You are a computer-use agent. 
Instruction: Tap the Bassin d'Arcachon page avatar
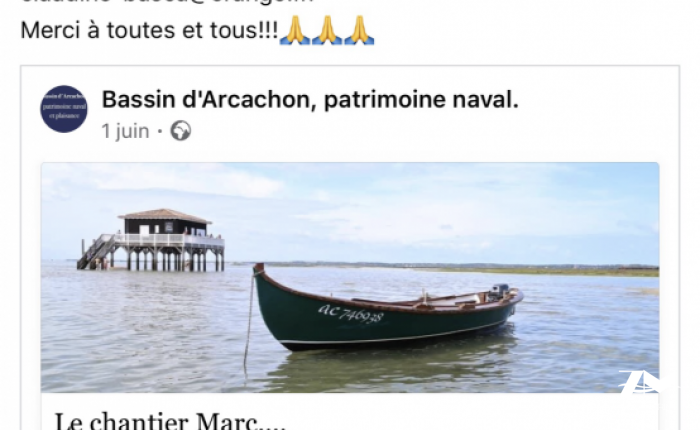(64, 109)
